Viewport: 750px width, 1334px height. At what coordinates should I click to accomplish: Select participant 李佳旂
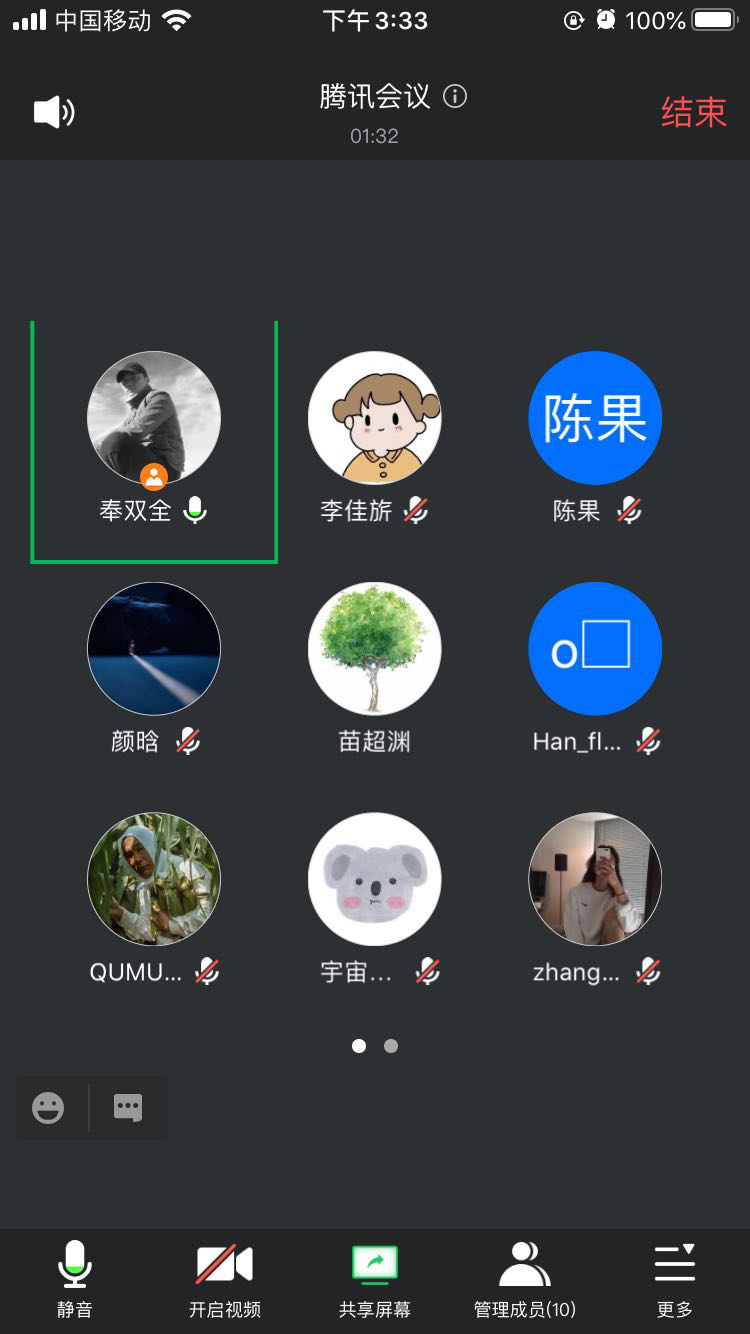tap(375, 418)
